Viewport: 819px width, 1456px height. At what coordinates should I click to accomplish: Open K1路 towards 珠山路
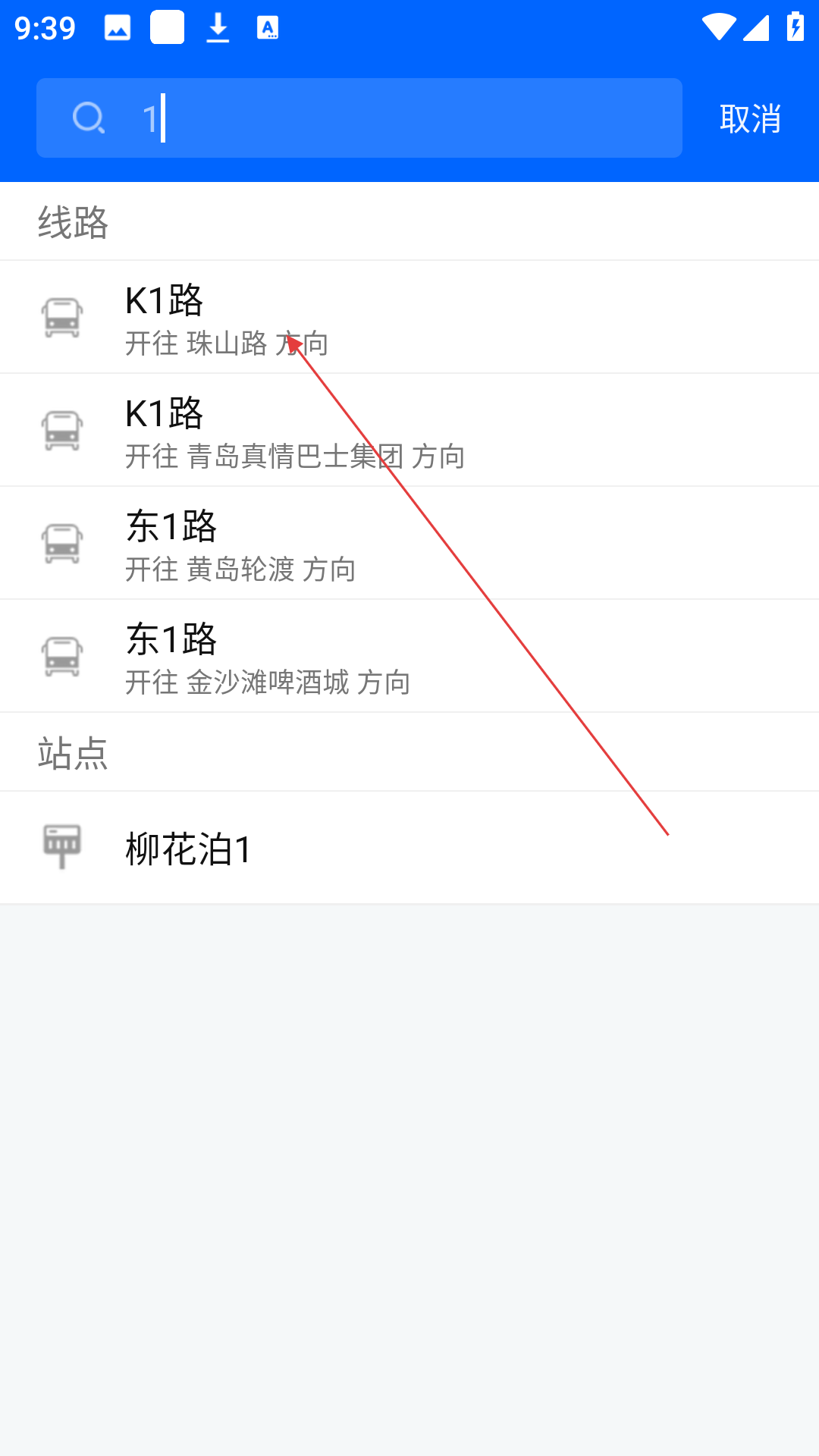tap(409, 317)
